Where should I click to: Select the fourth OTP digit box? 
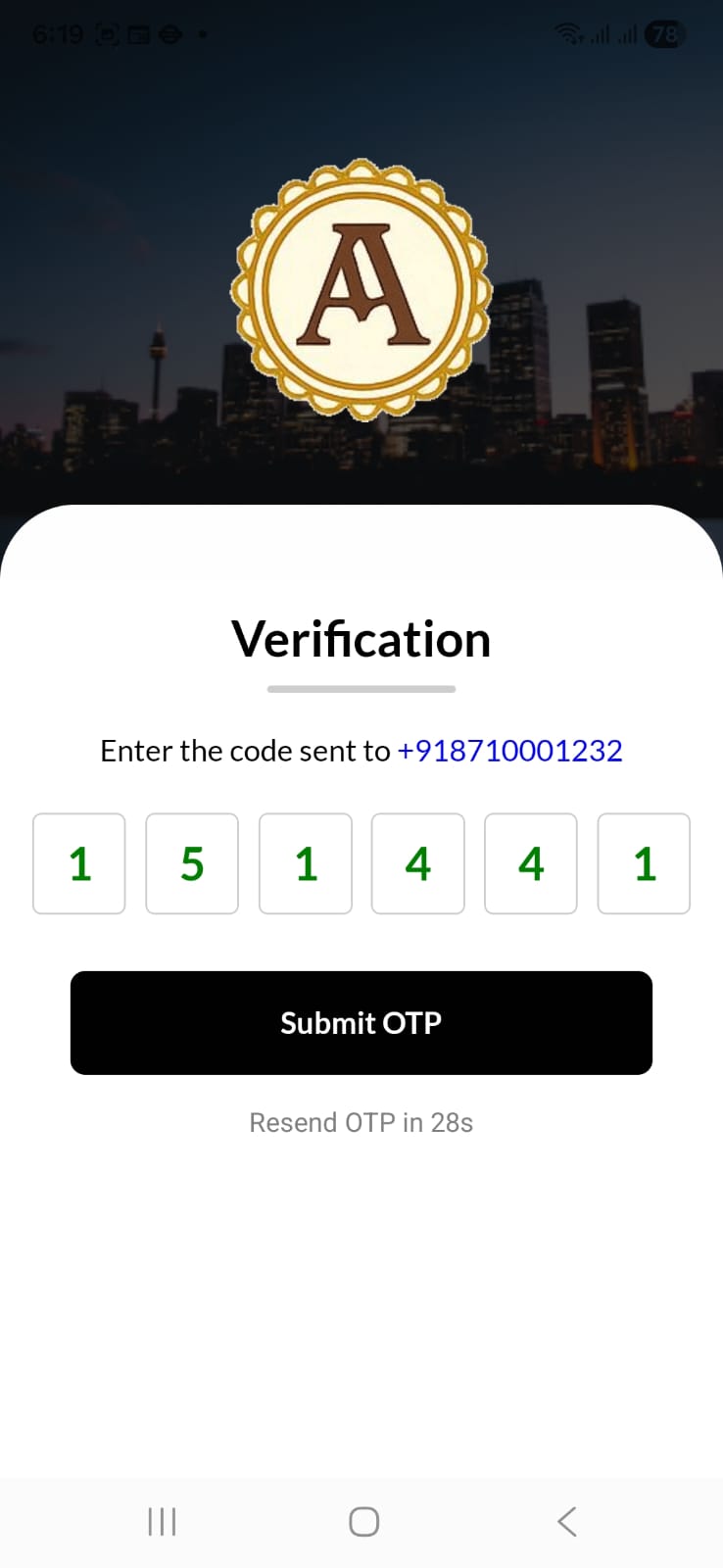tap(418, 863)
